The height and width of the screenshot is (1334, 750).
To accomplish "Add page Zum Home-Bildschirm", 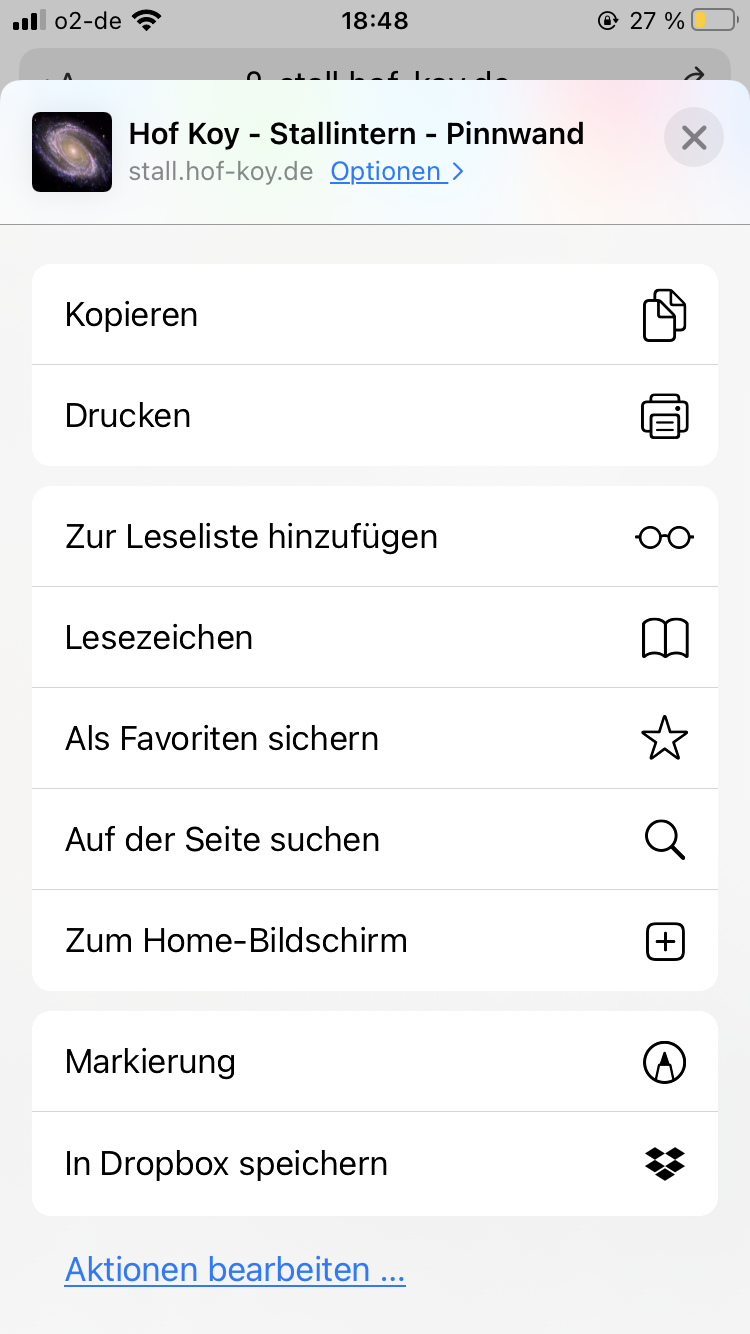I will pos(375,941).
